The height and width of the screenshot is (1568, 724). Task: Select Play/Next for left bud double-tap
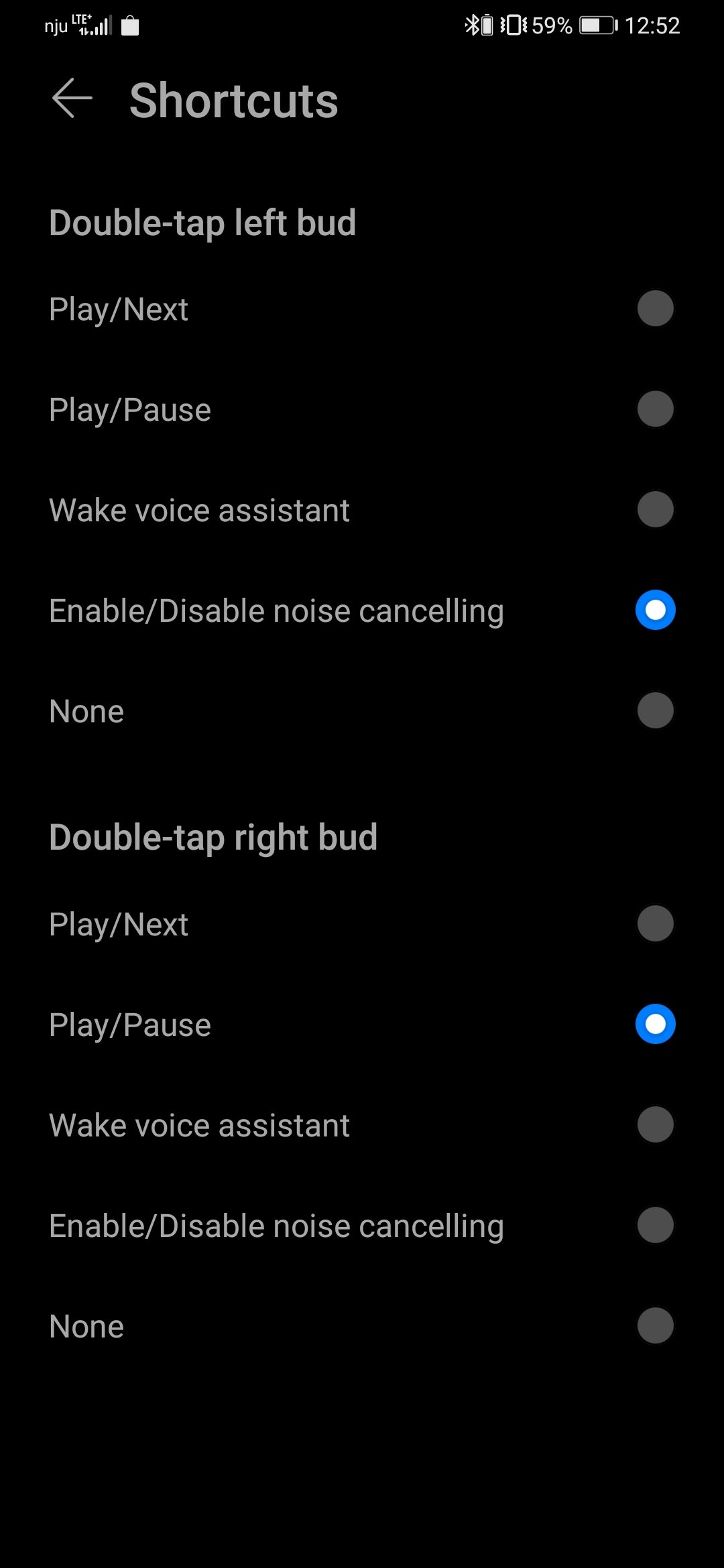[x=362, y=309]
